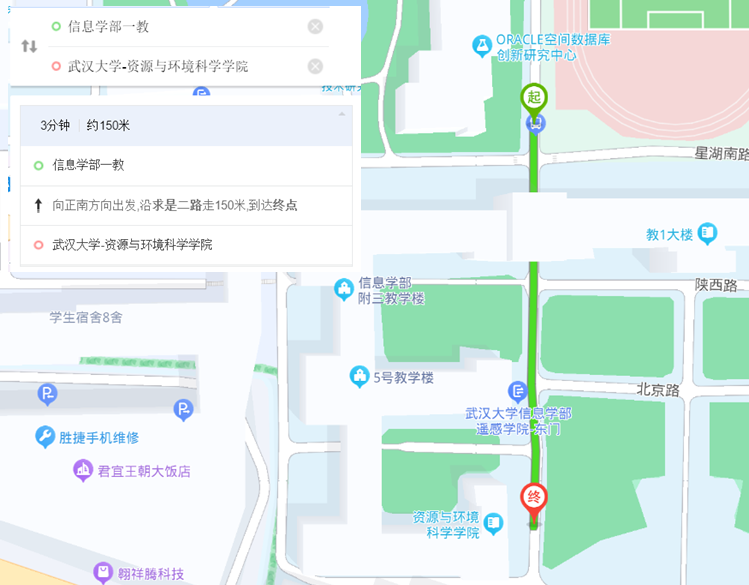Screen dimensions: 749x585
Task: Open the 信息学部附三教学楼 map place
Action: 345,290
